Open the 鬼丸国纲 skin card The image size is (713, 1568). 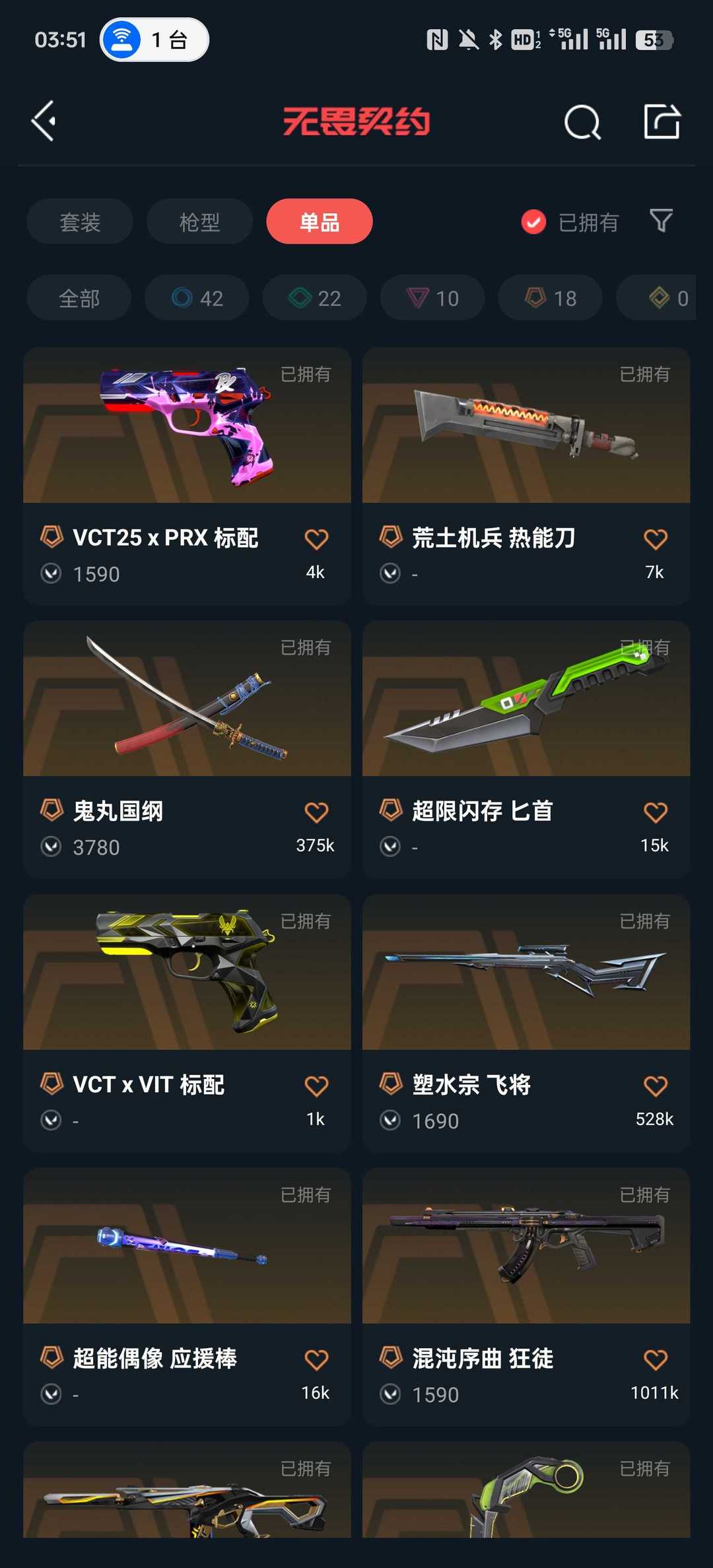(187, 750)
